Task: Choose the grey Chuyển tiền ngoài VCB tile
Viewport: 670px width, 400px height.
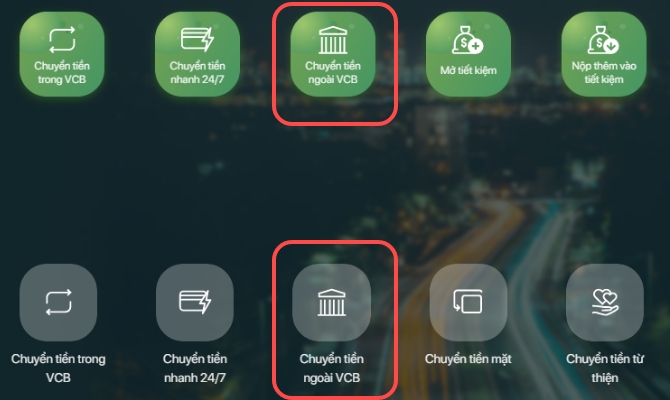Action: (x=331, y=303)
